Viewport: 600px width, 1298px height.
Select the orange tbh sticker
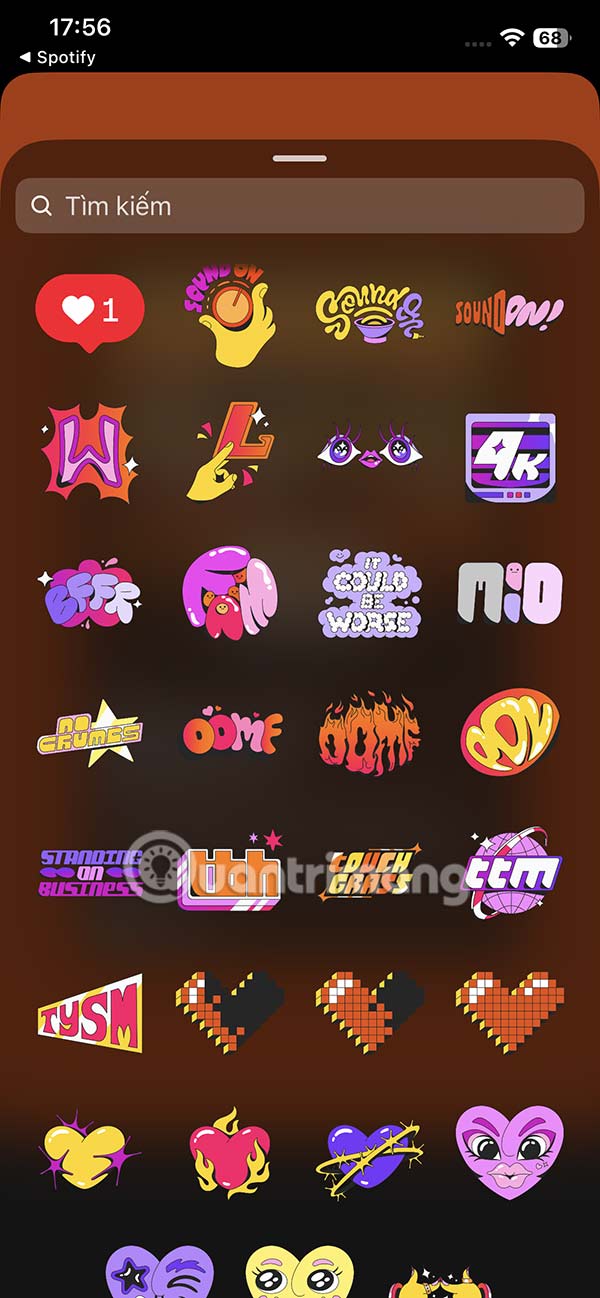230,872
